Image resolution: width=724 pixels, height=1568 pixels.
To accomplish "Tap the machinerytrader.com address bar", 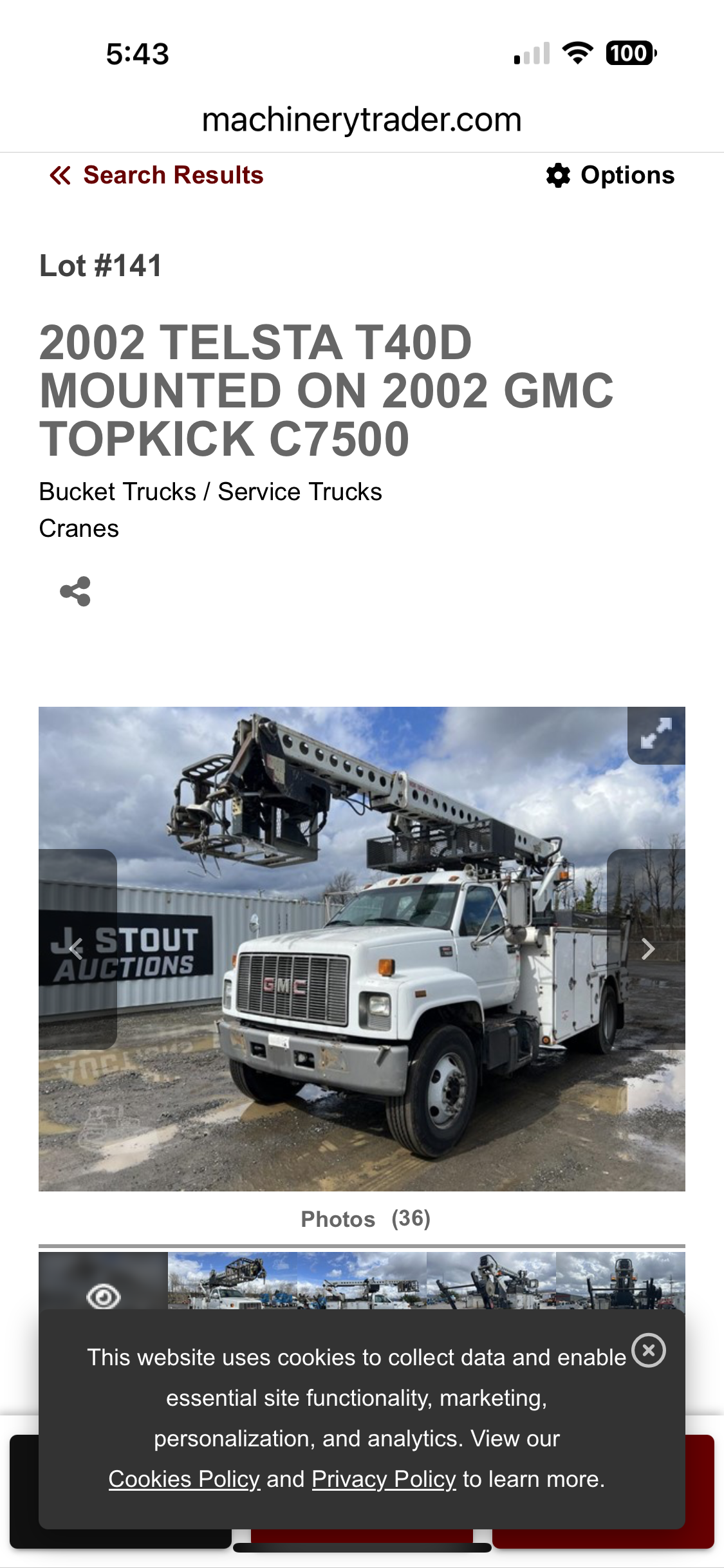I will point(362,120).
